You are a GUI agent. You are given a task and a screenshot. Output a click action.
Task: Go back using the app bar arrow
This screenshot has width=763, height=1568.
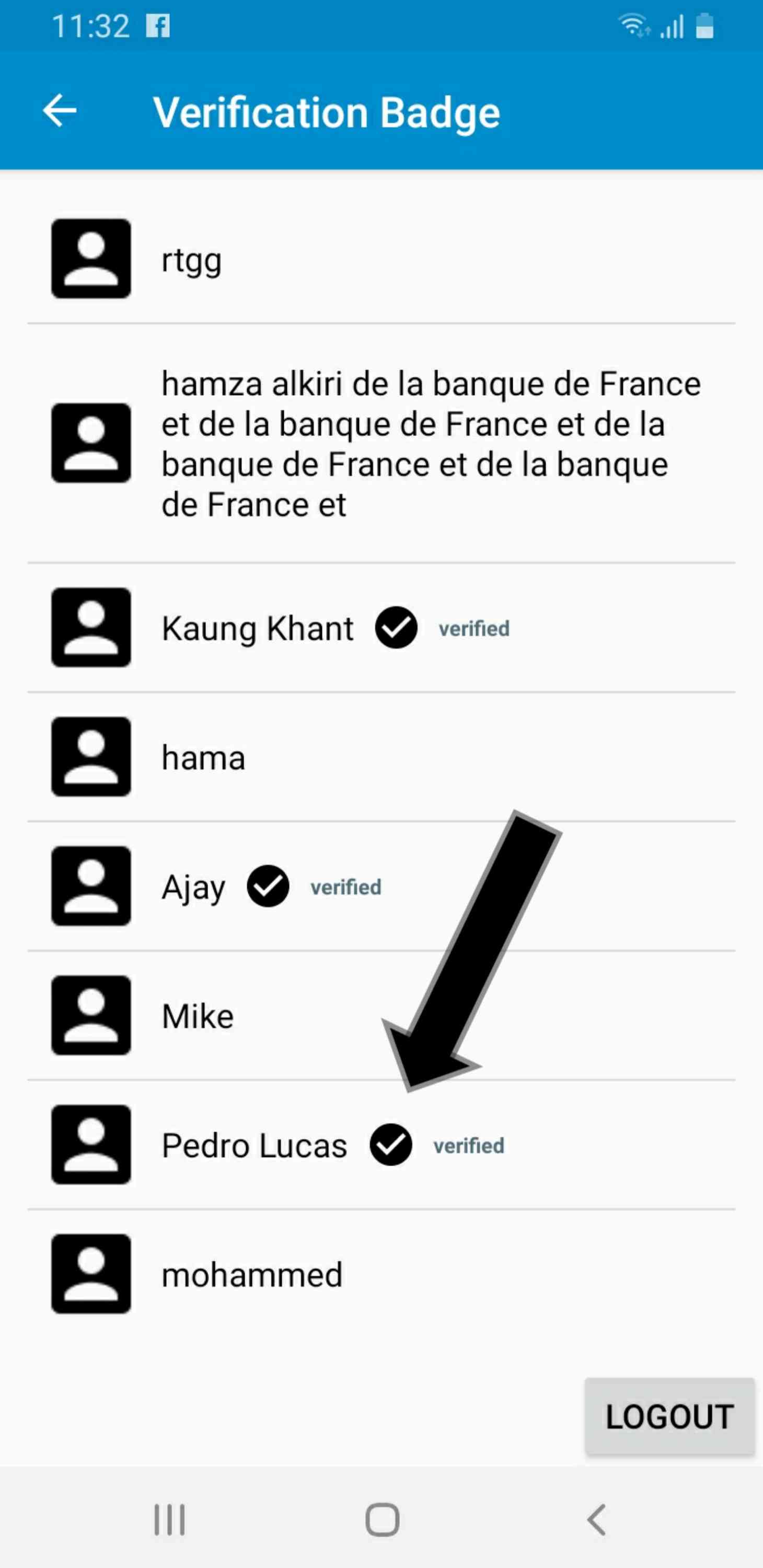tap(60, 111)
